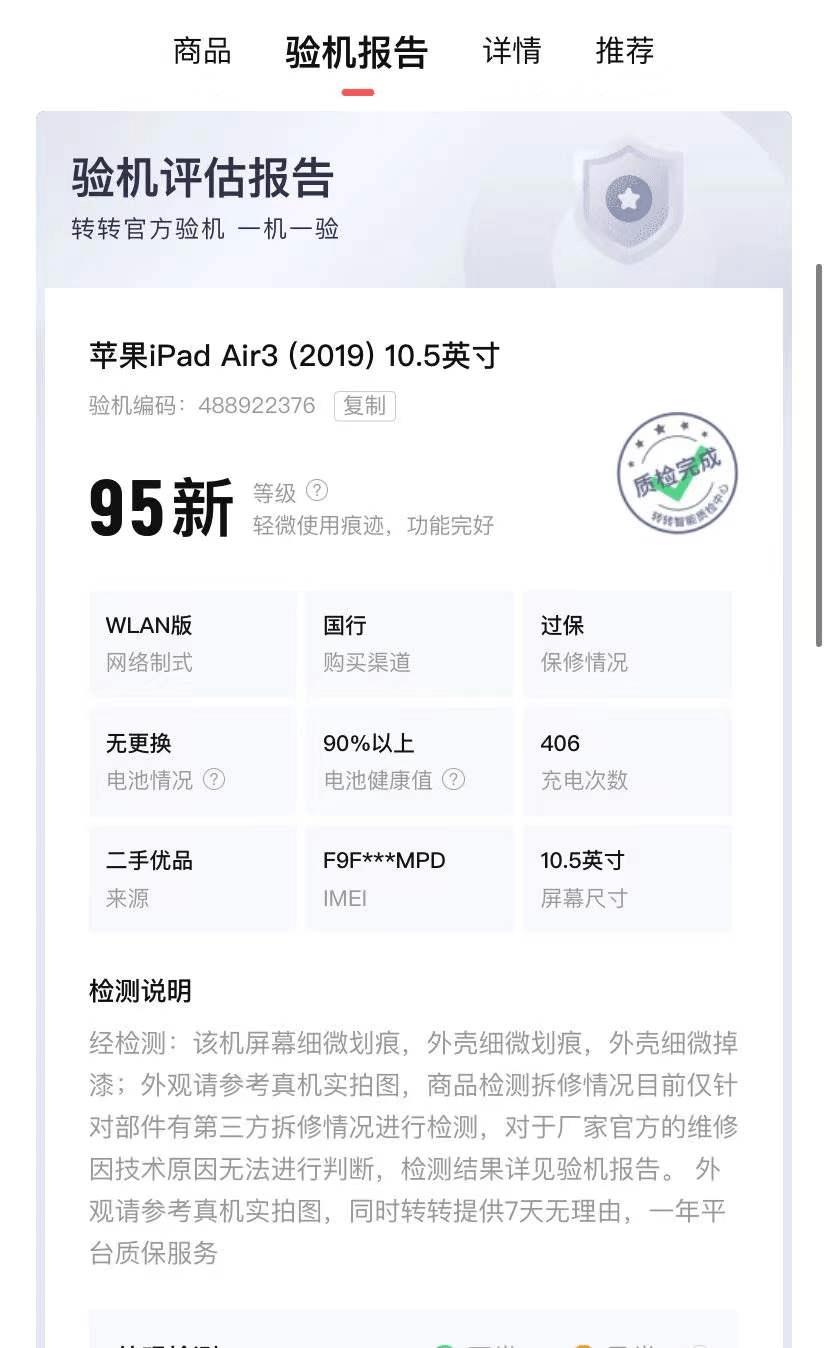The width and height of the screenshot is (828, 1348).
Task: Open the 电池健康值 help icon
Action: point(455,781)
